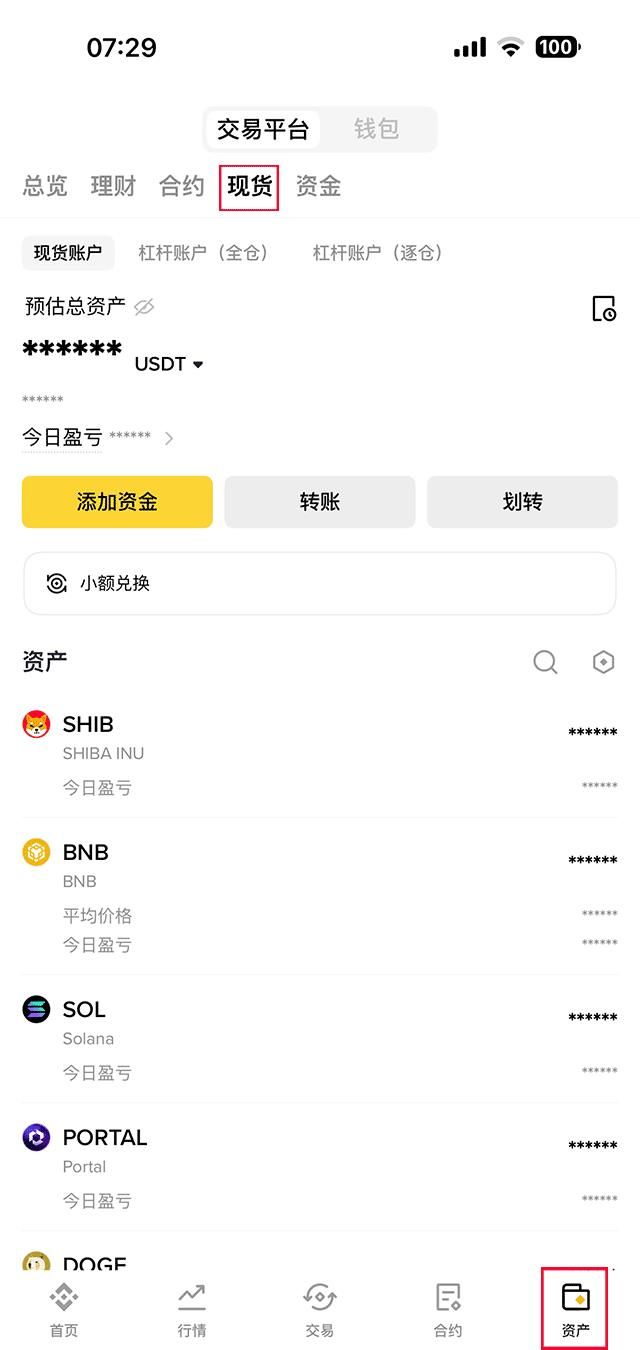640x1350 pixels.
Task: Go to 行情 in bottom navigation
Action: (x=192, y=1309)
